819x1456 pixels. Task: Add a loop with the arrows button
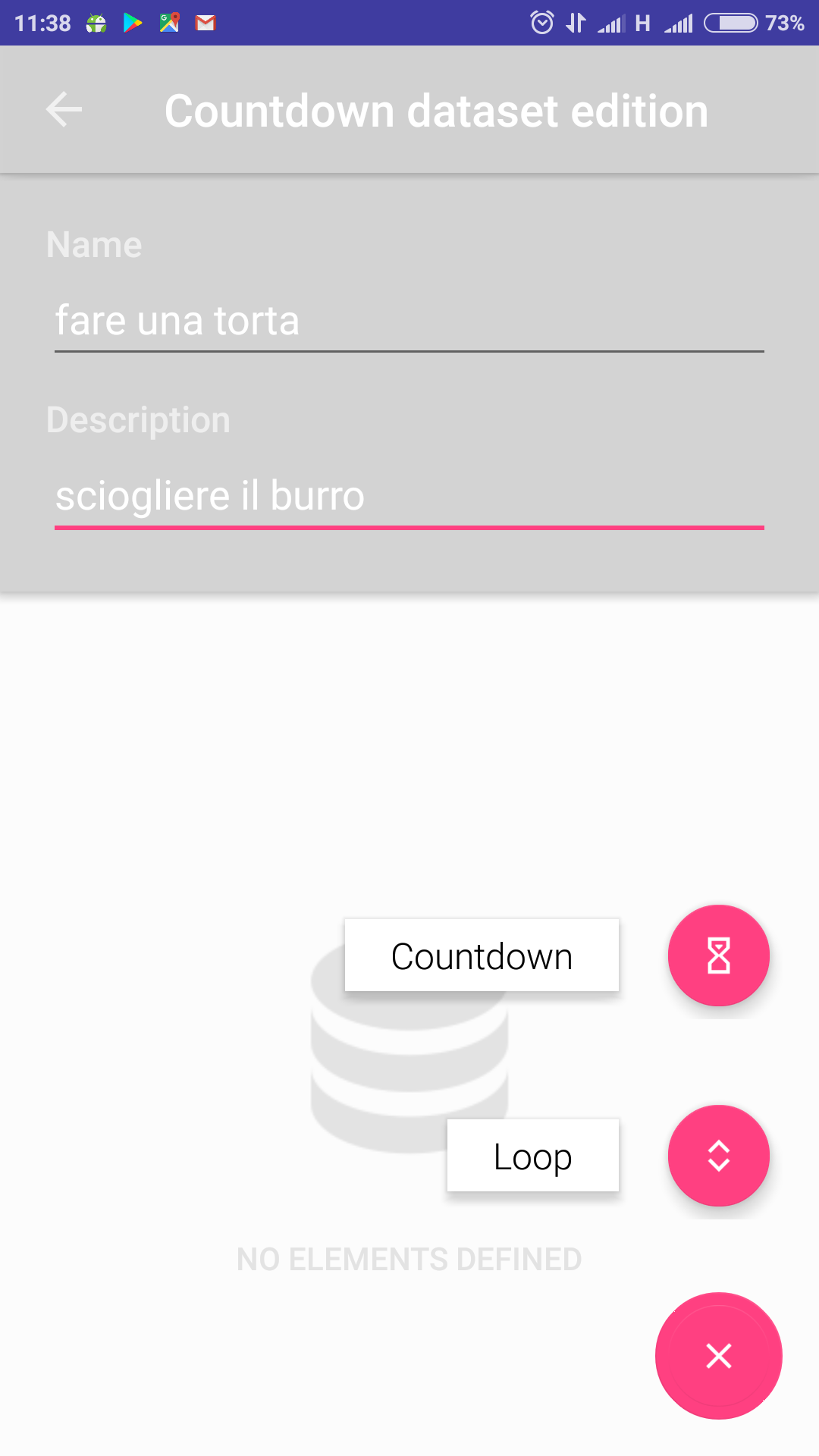pyautogui.click(x=718, y=1156)
